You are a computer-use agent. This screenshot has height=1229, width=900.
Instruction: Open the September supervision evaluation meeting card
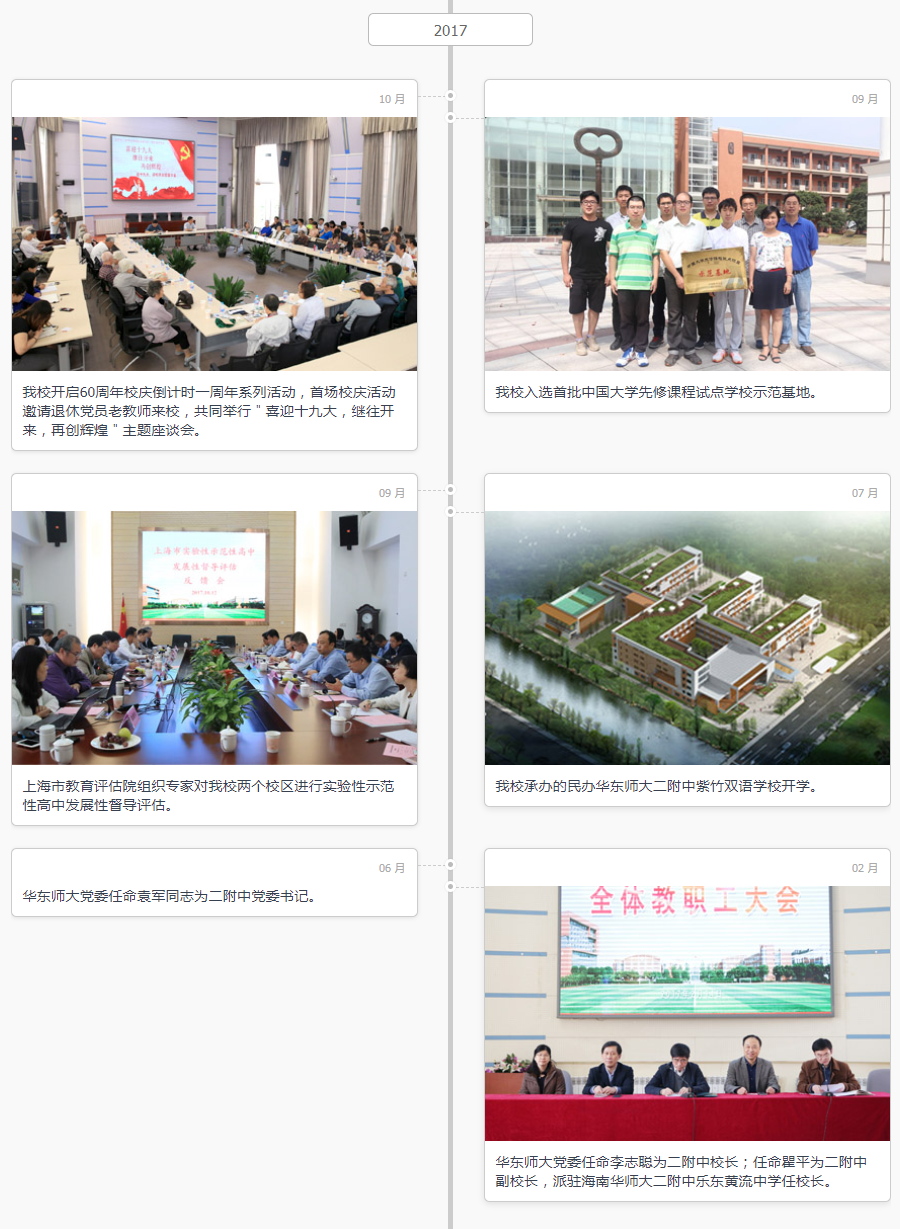[x=214, y=648]
